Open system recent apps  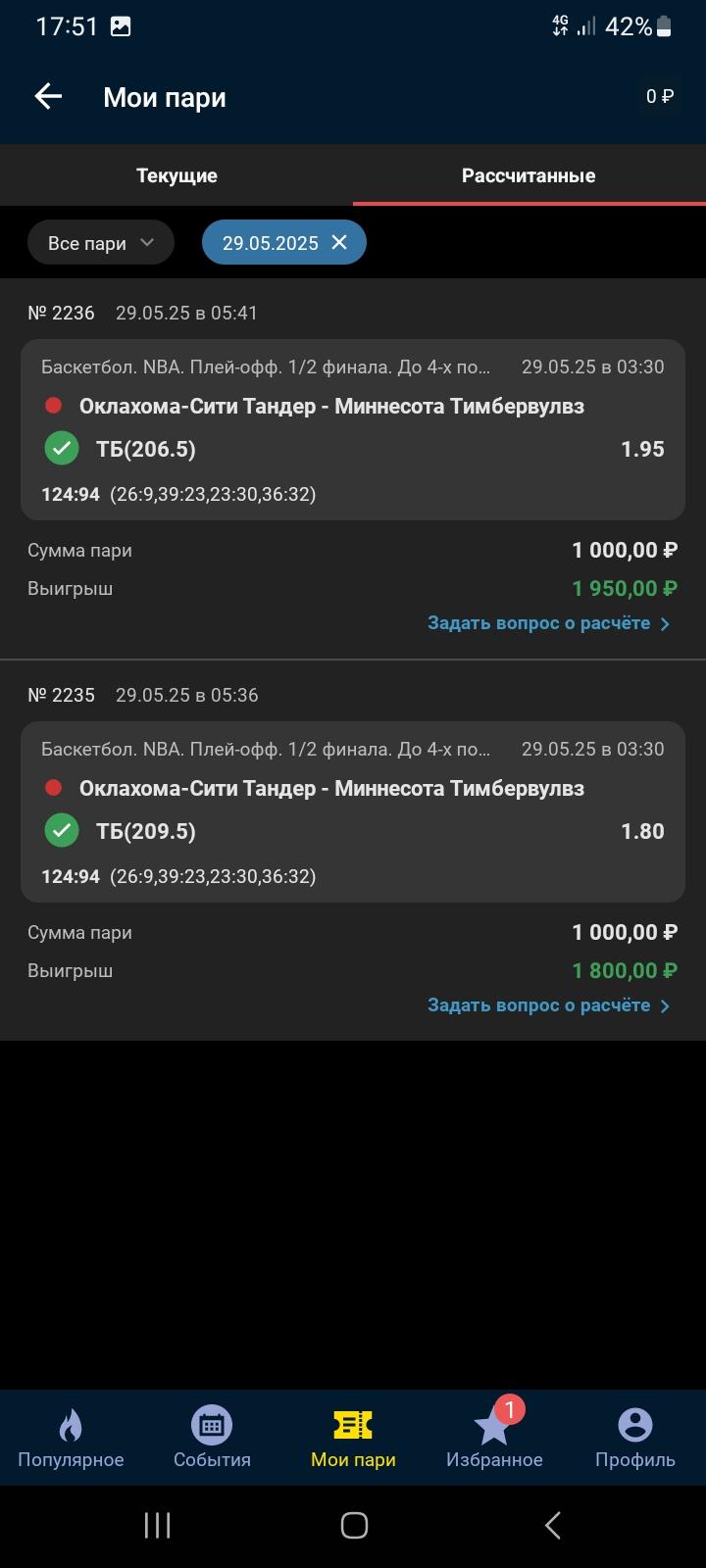click(157, 1525)
